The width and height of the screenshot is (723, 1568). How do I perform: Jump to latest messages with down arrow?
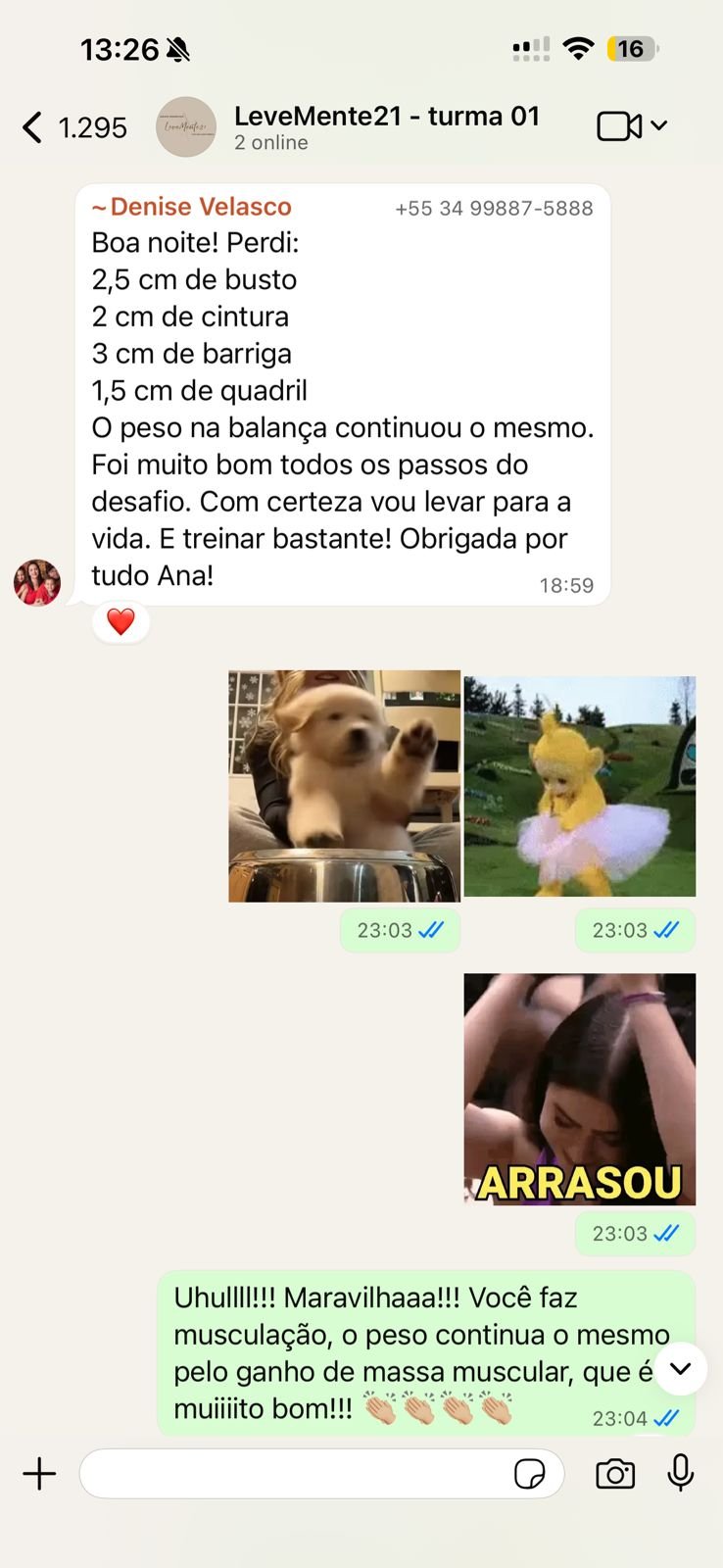click(x=681, y=1368)
